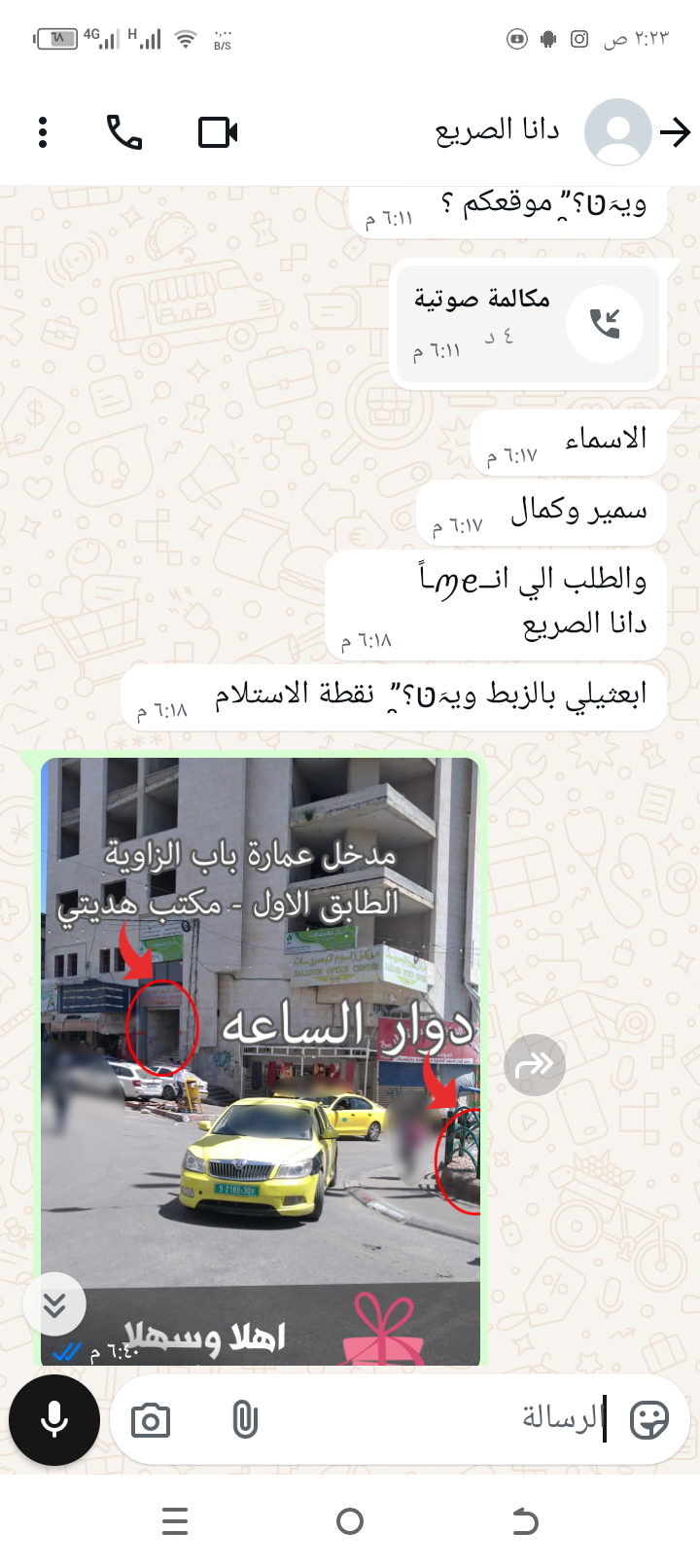Go to the system home screen
The height and width of the screenshot is (1568, 700).
[350, 1521]
